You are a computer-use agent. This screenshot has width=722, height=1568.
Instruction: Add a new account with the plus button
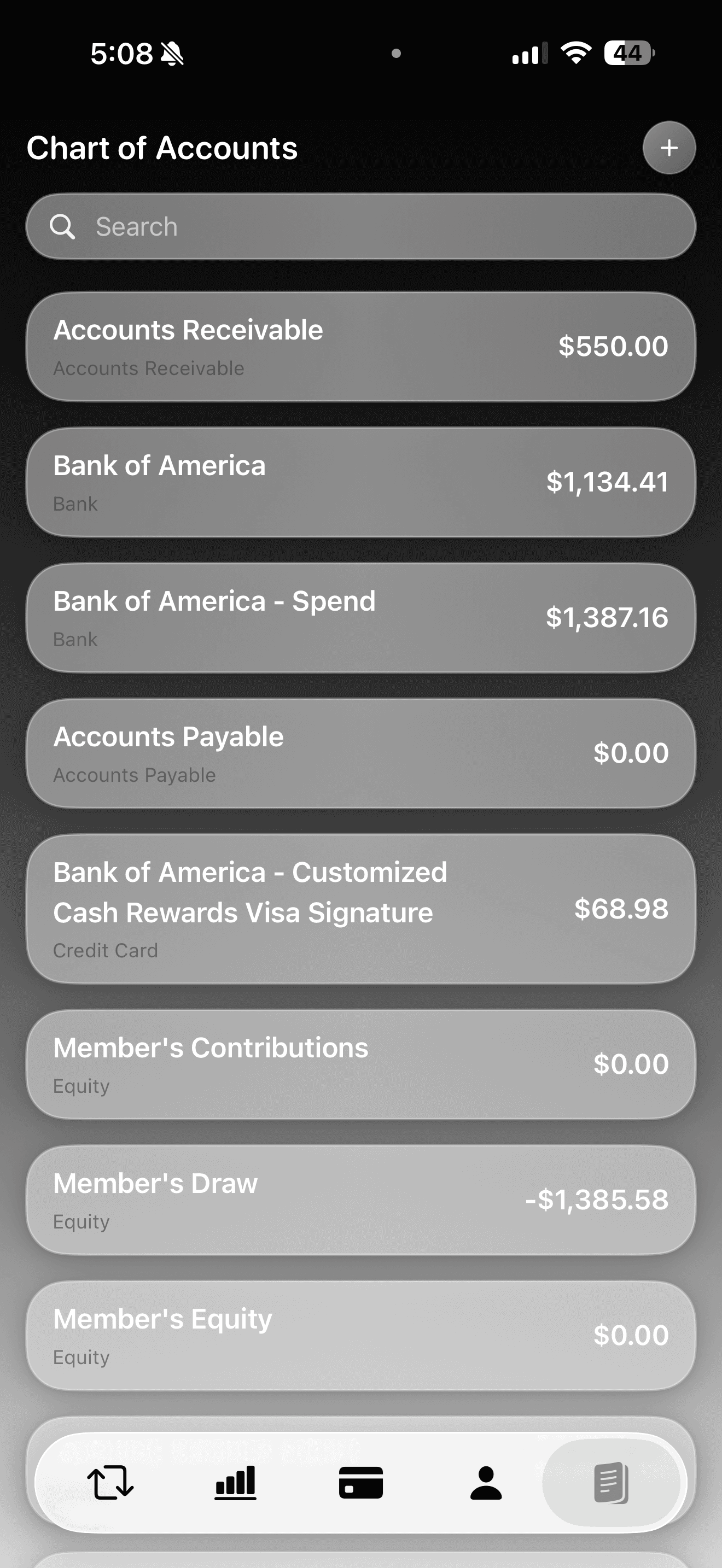click(x=668, y=148)
